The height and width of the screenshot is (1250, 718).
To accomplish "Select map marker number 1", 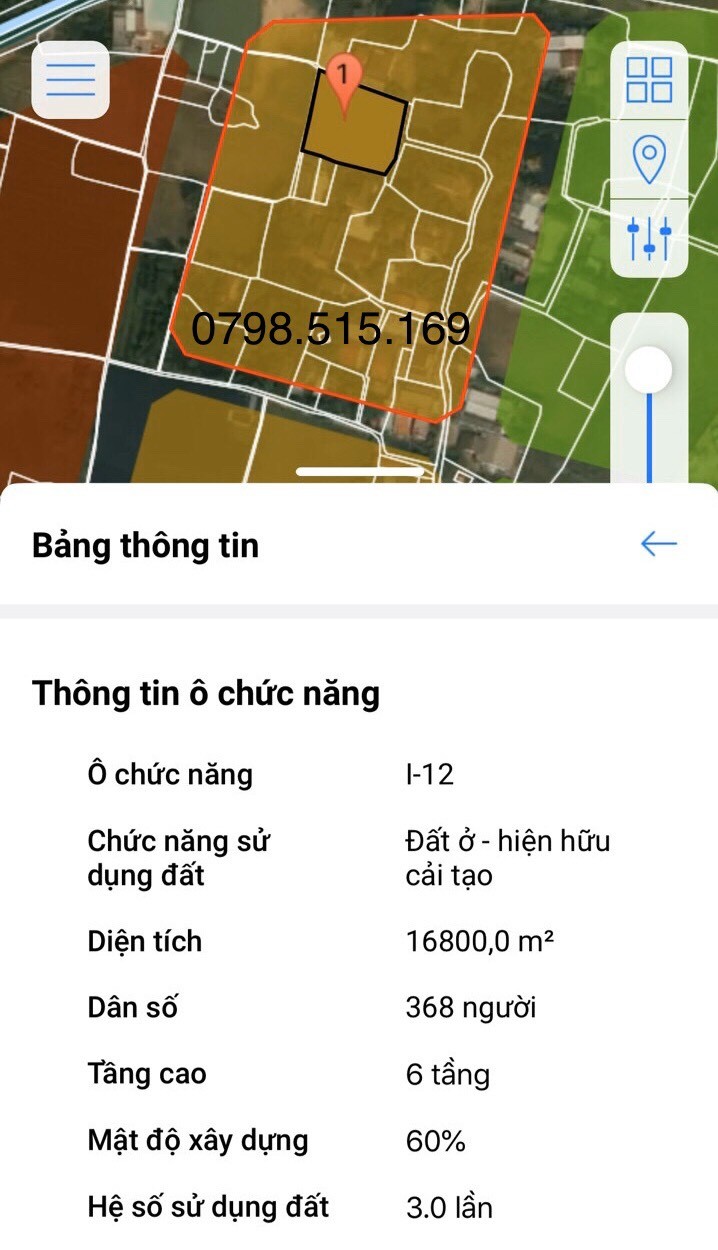I will click(x=344, y=82).
